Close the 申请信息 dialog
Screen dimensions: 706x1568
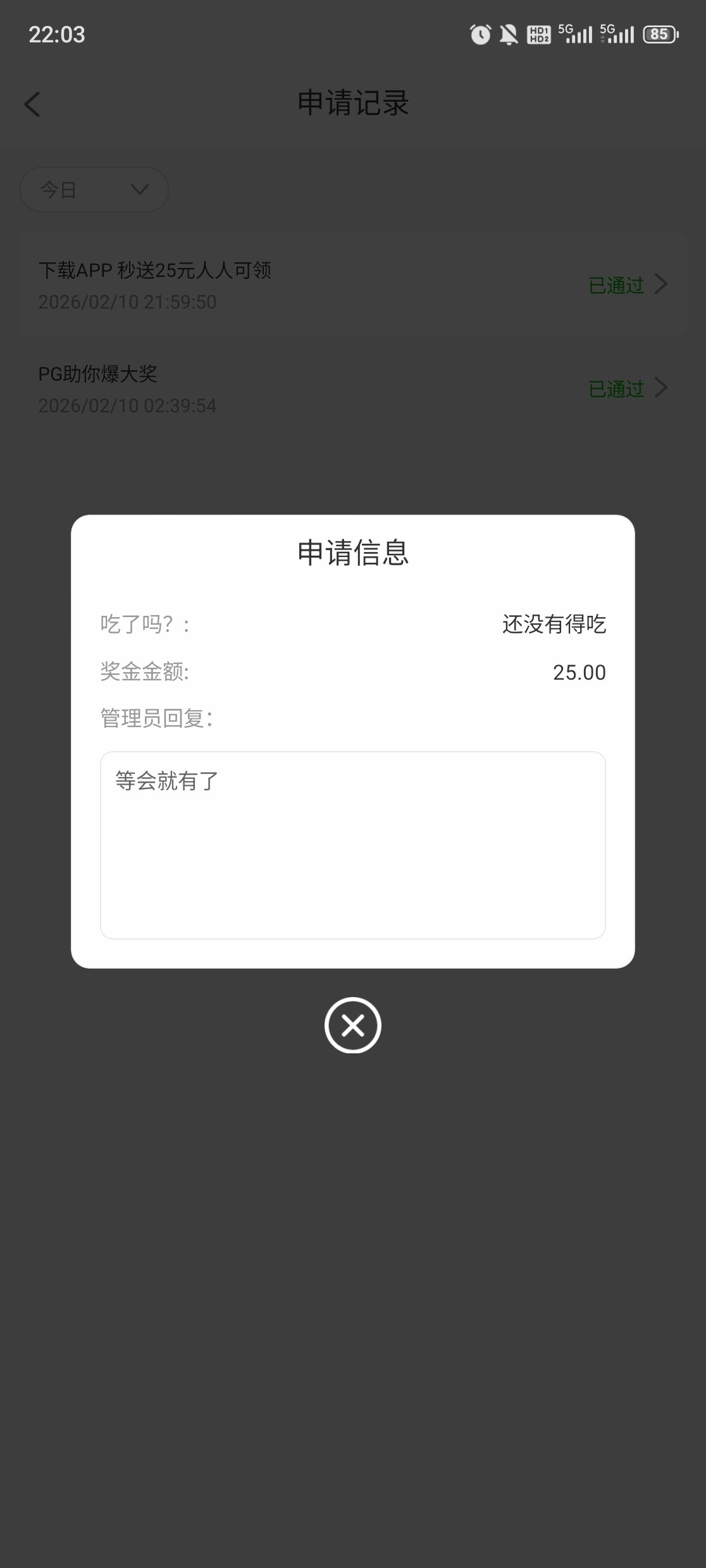tap(352, 1025)
